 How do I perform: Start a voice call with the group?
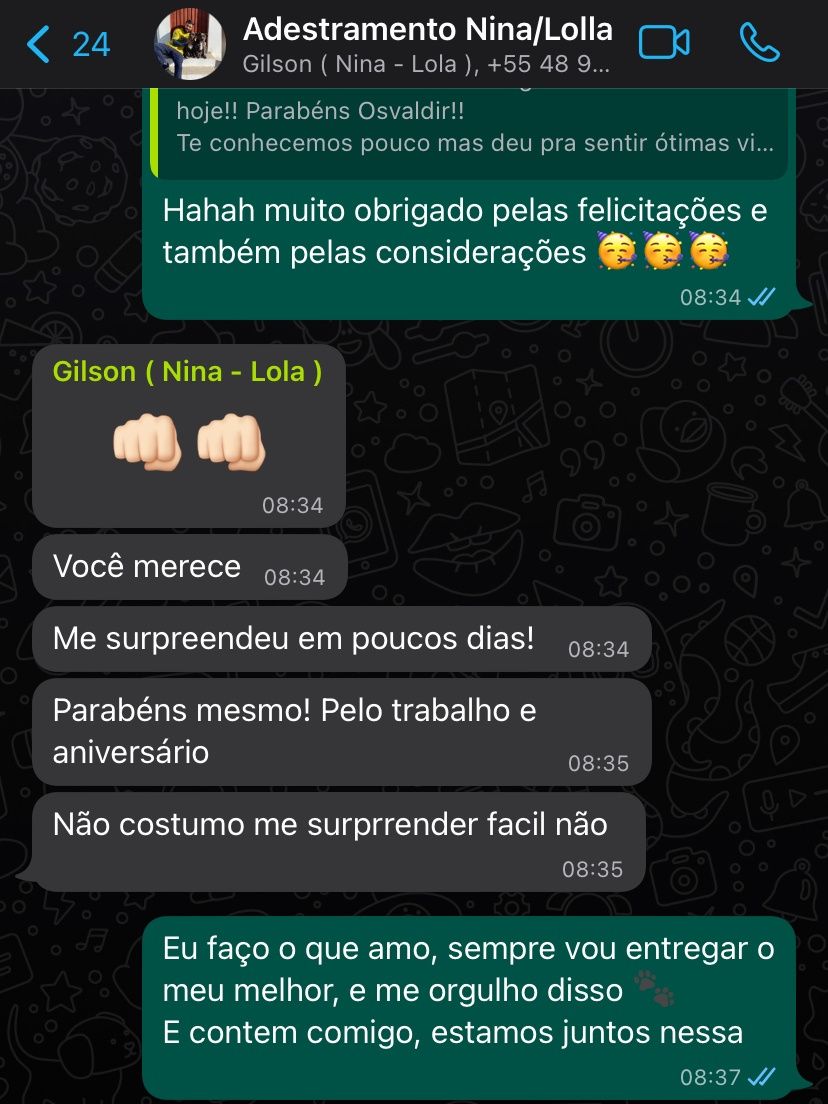coord(759,43)
